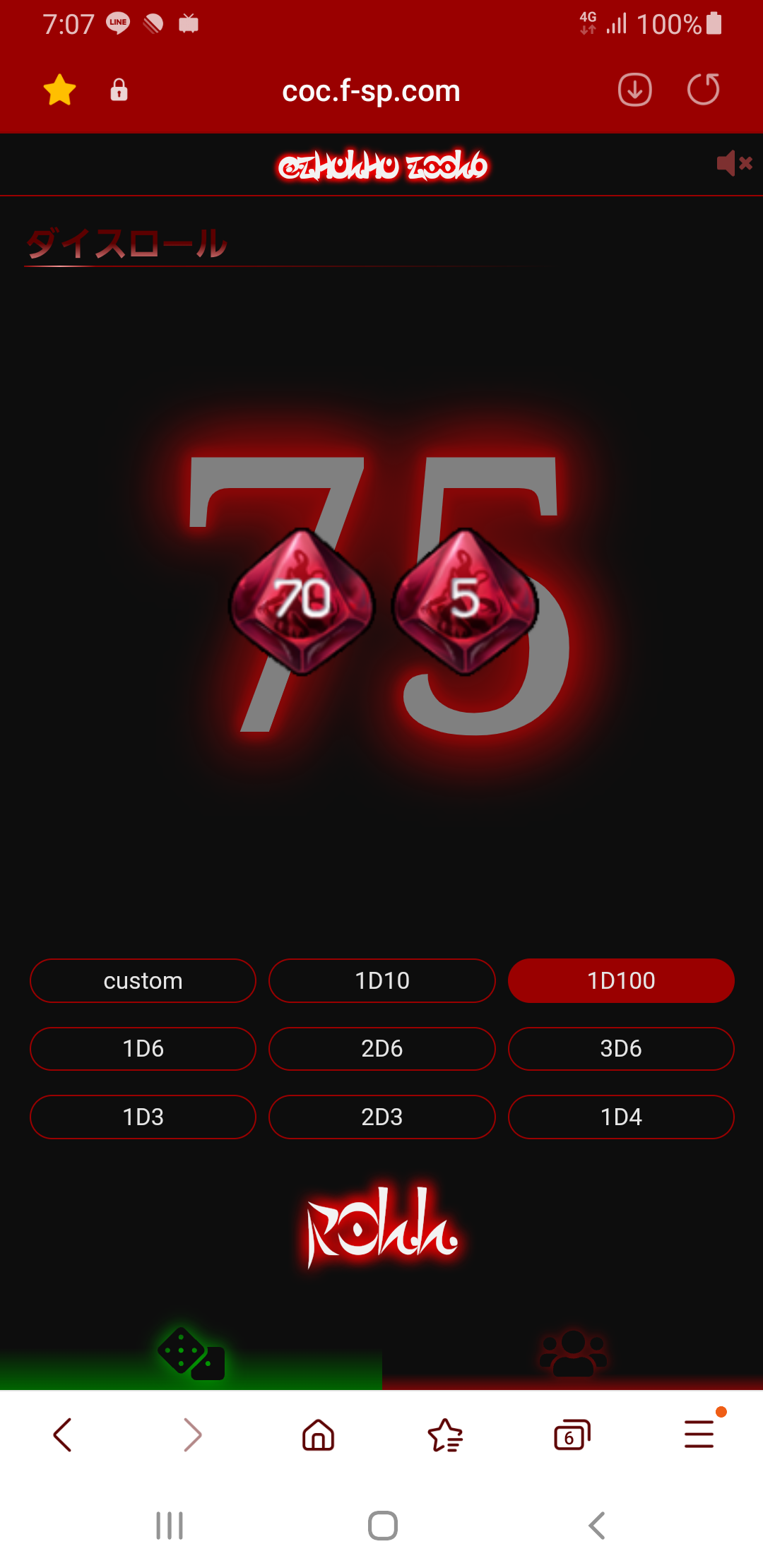Switch to the dice tab
The height and width of the screenshot is (1568, 763).
coord(191,1354)
